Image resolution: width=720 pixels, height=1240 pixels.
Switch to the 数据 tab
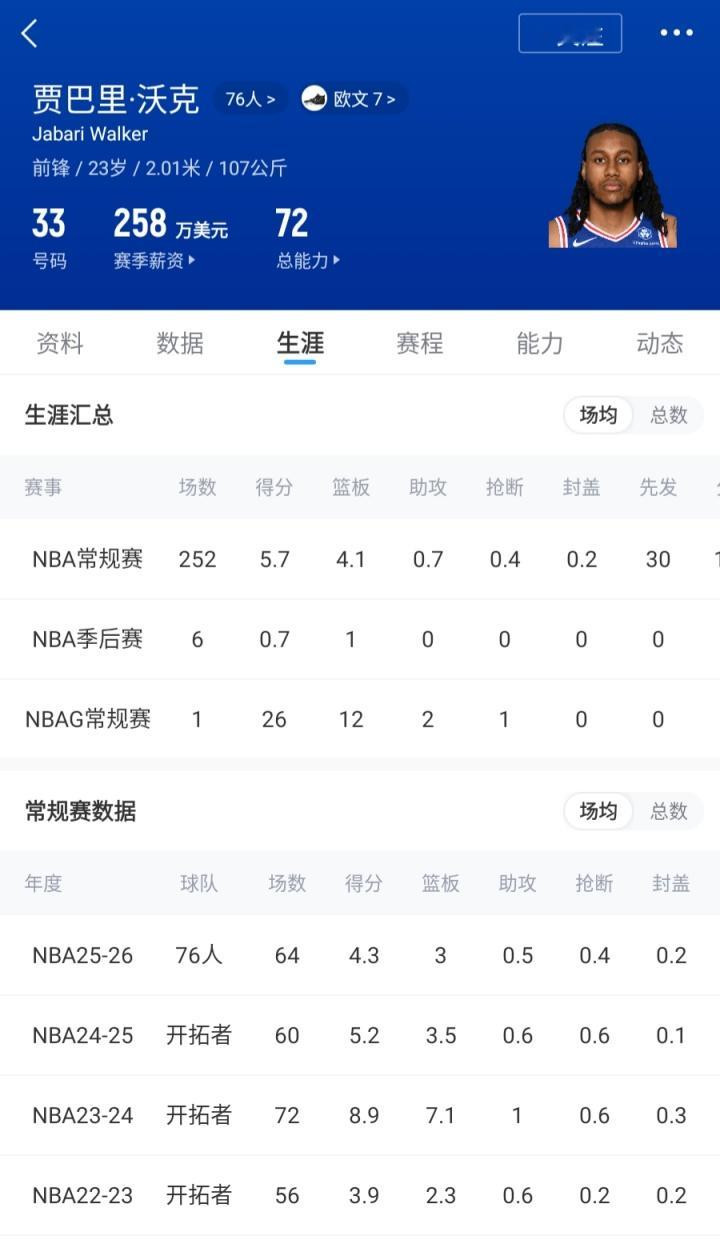(180, 343)
